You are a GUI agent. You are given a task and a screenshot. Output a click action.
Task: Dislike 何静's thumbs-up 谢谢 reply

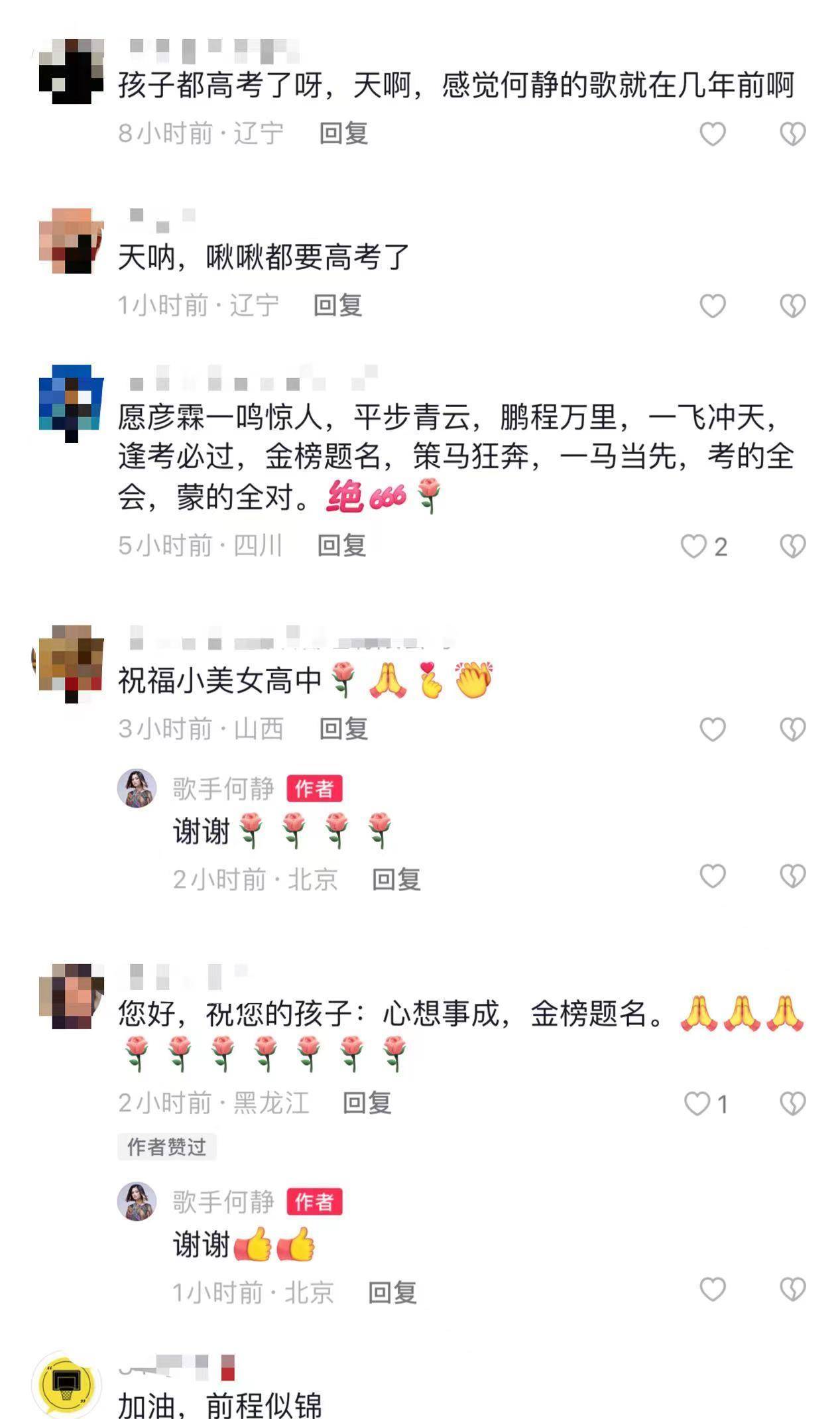tap(792, 1290)
